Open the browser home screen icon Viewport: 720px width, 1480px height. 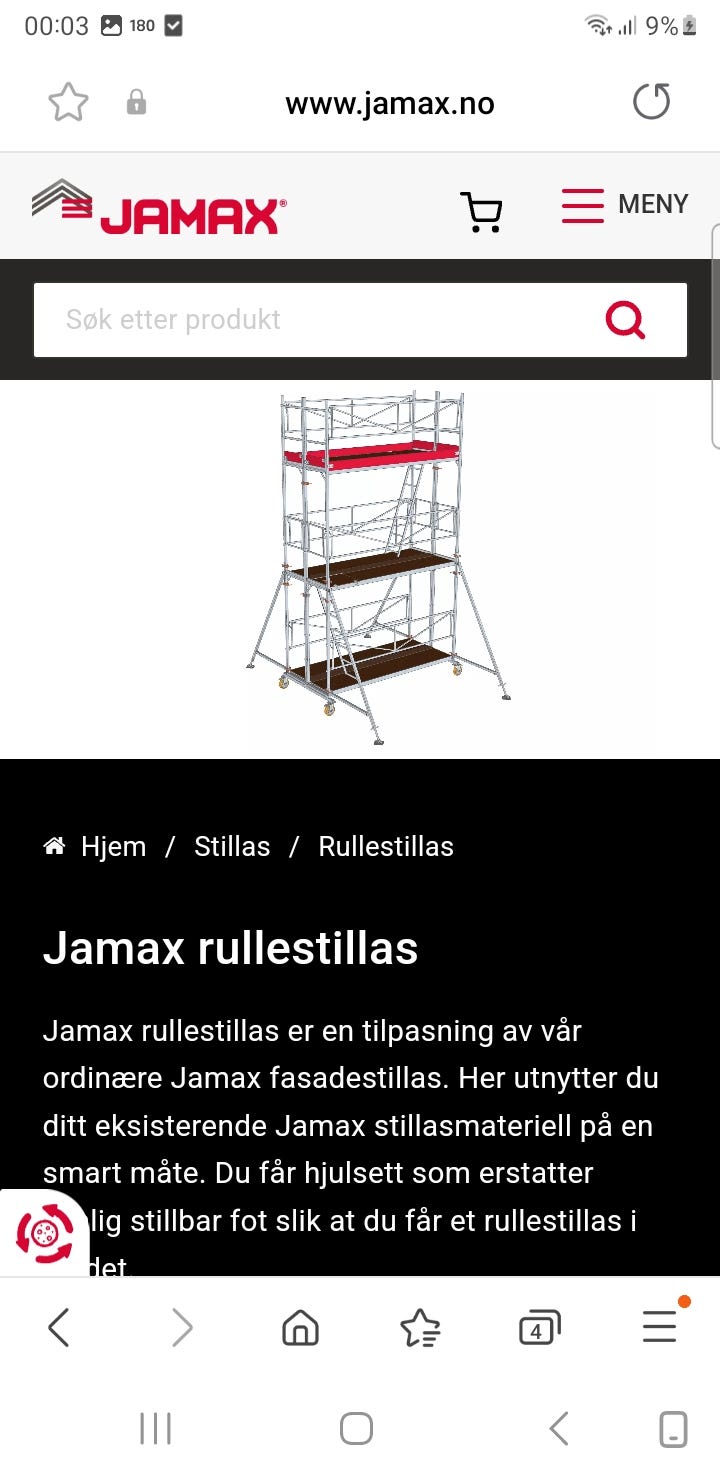tap(300, 1327)
